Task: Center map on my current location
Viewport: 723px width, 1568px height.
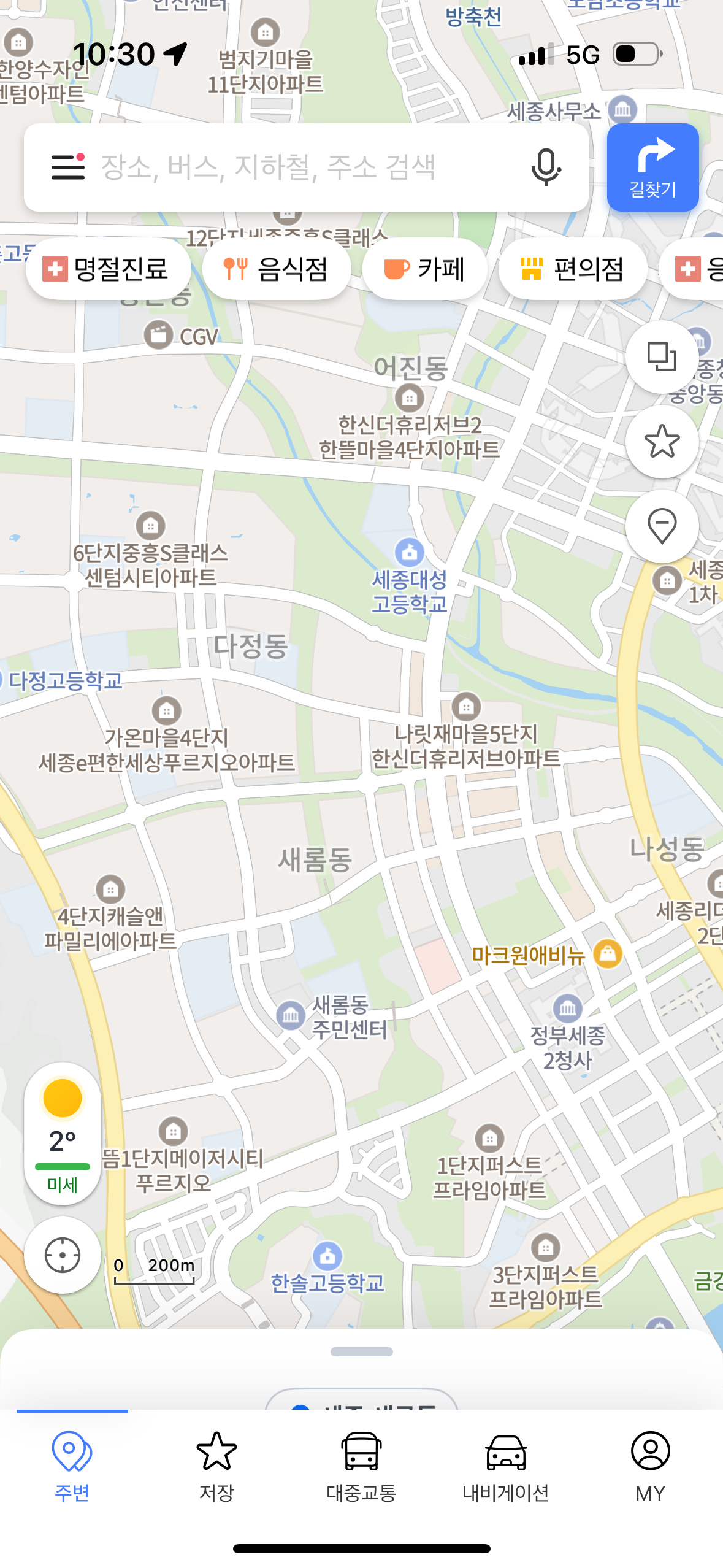Action: [x=63, y=1255]
